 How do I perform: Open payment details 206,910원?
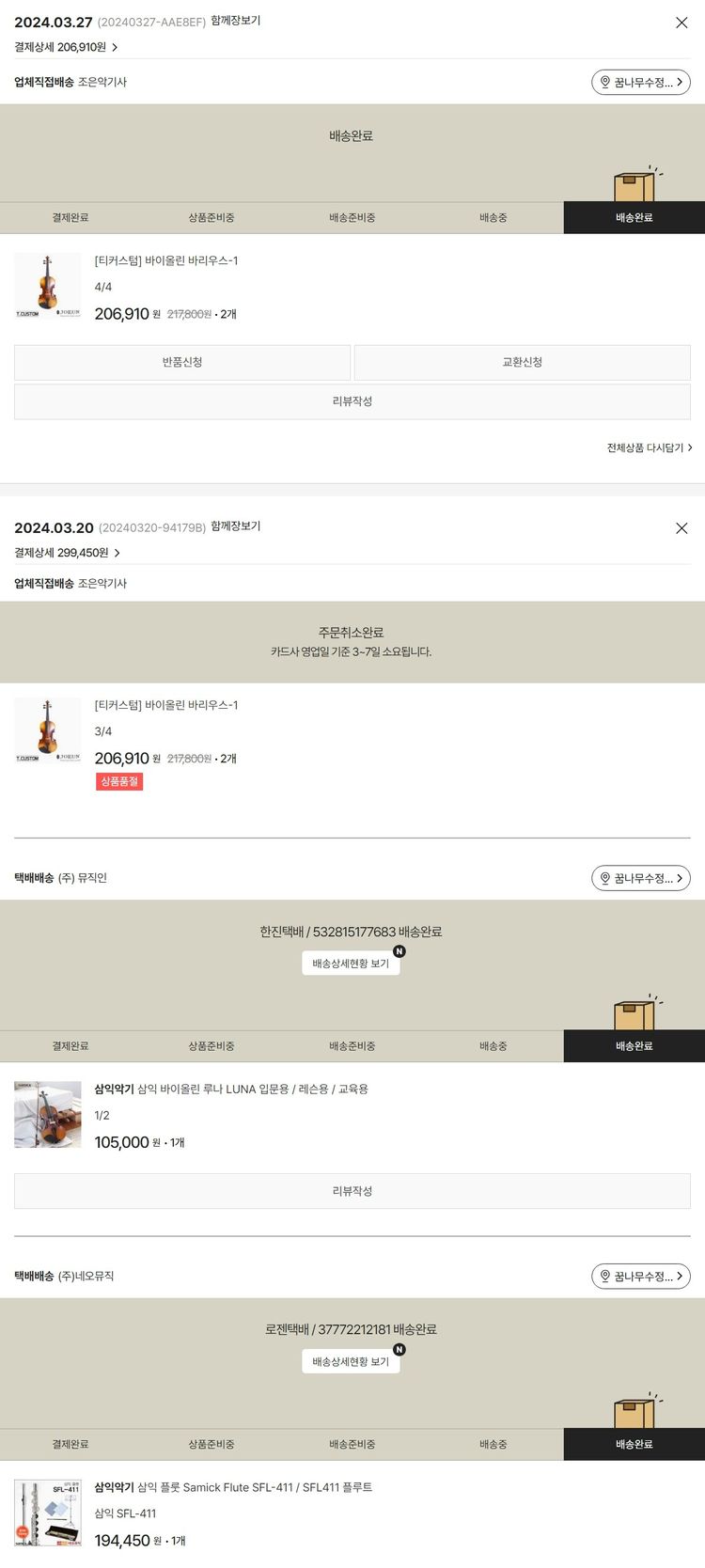pyautogui.click(x=66, y=47)
